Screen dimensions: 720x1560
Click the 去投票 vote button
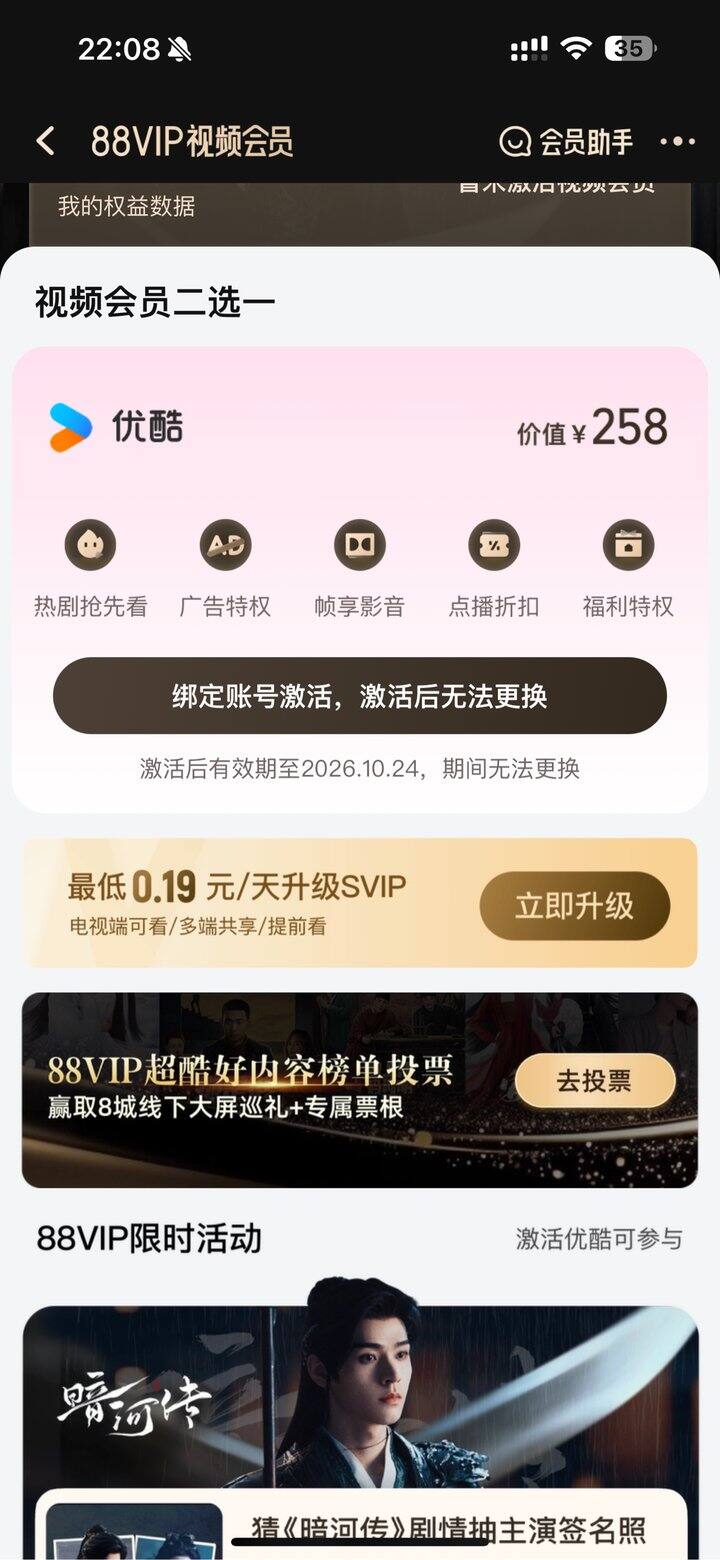click(595, 1081)
